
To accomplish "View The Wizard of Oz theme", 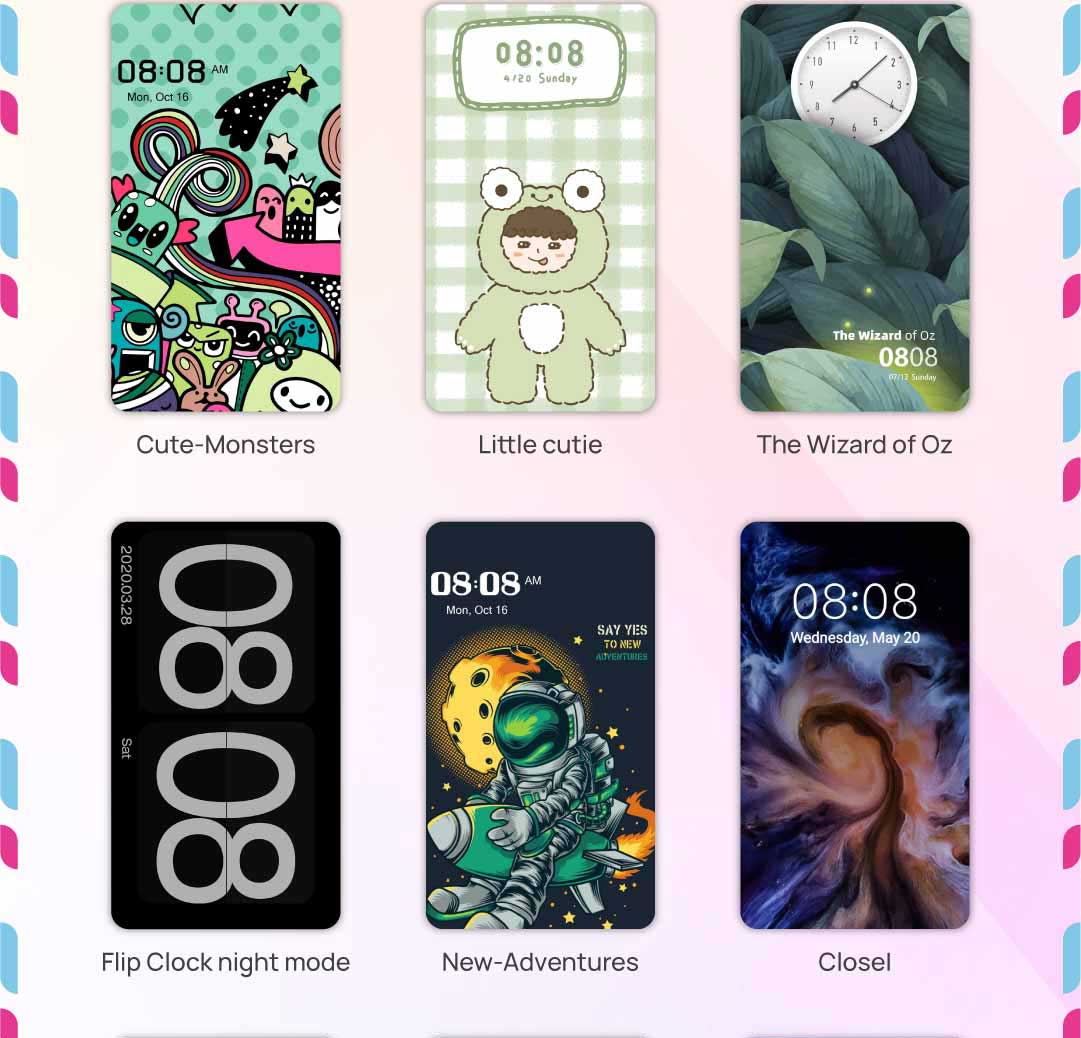I will point(855,208).
